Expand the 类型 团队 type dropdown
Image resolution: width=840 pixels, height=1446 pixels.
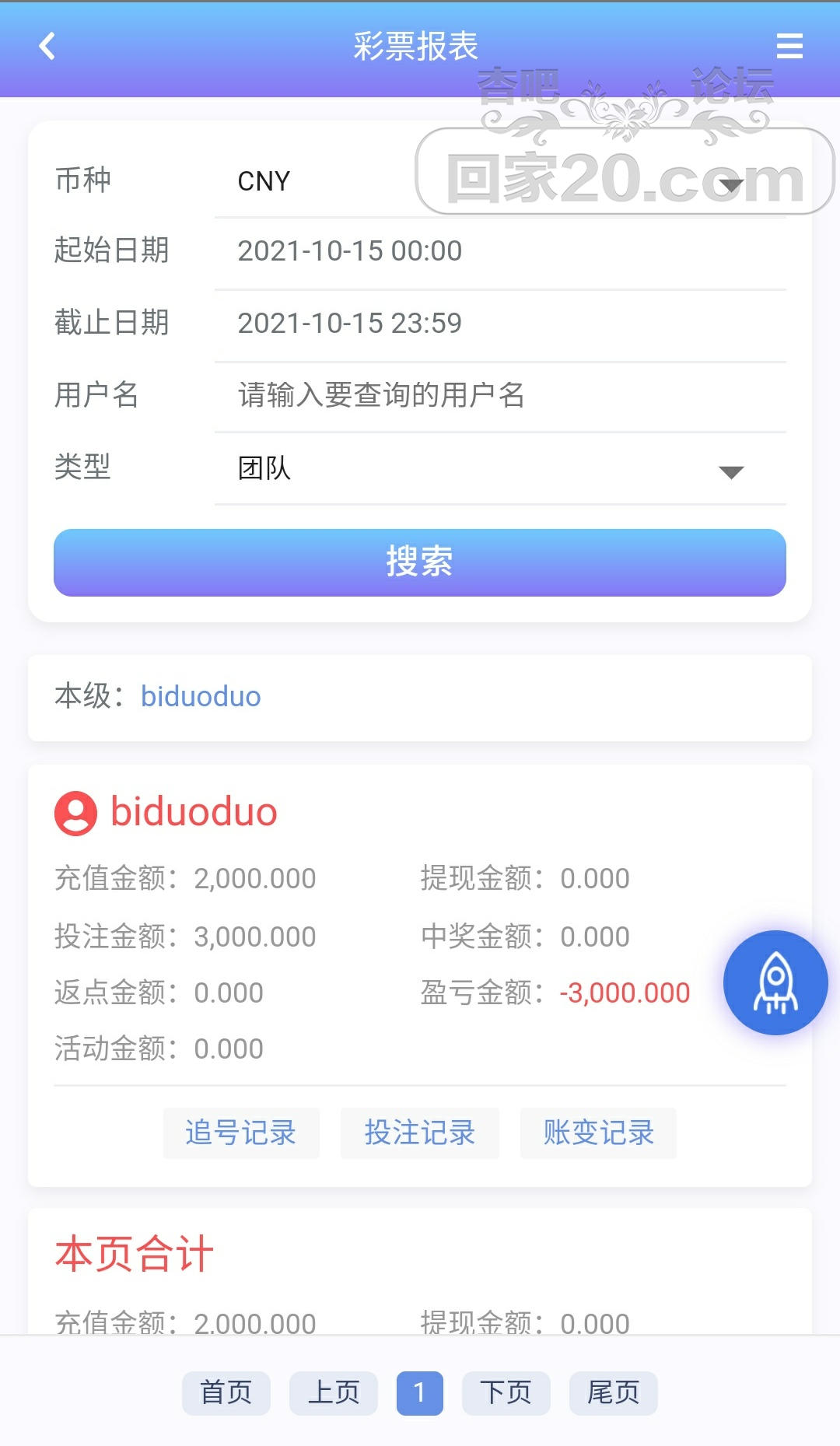point(499,468)
